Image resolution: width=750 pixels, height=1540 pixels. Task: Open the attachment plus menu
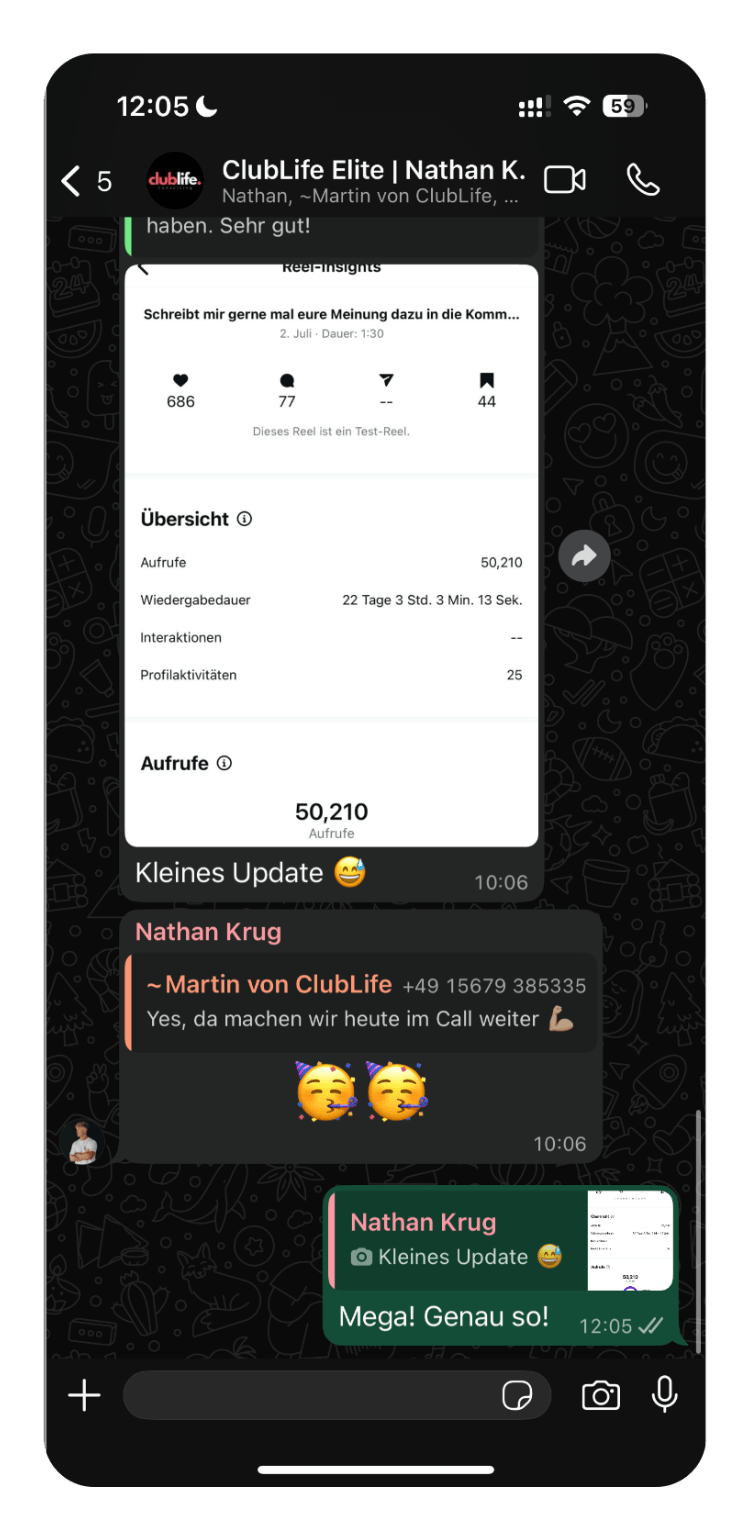(x=84, y=1396)
